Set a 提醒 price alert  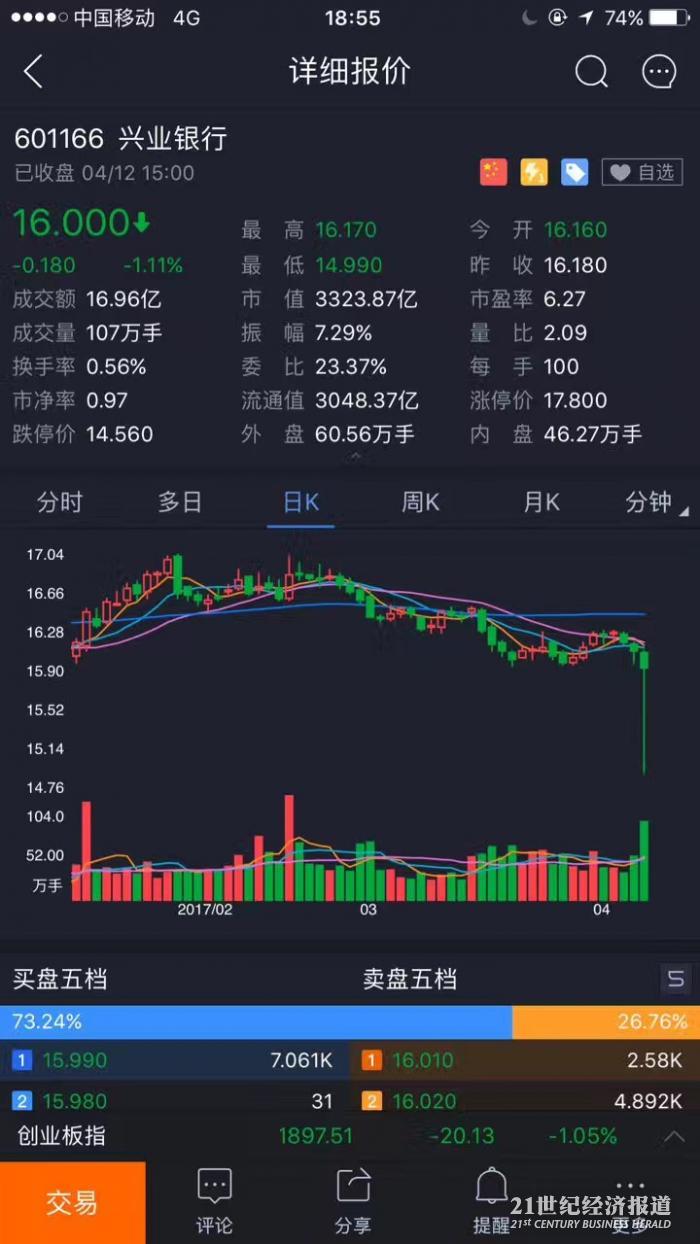click(x=491, y=1202)
